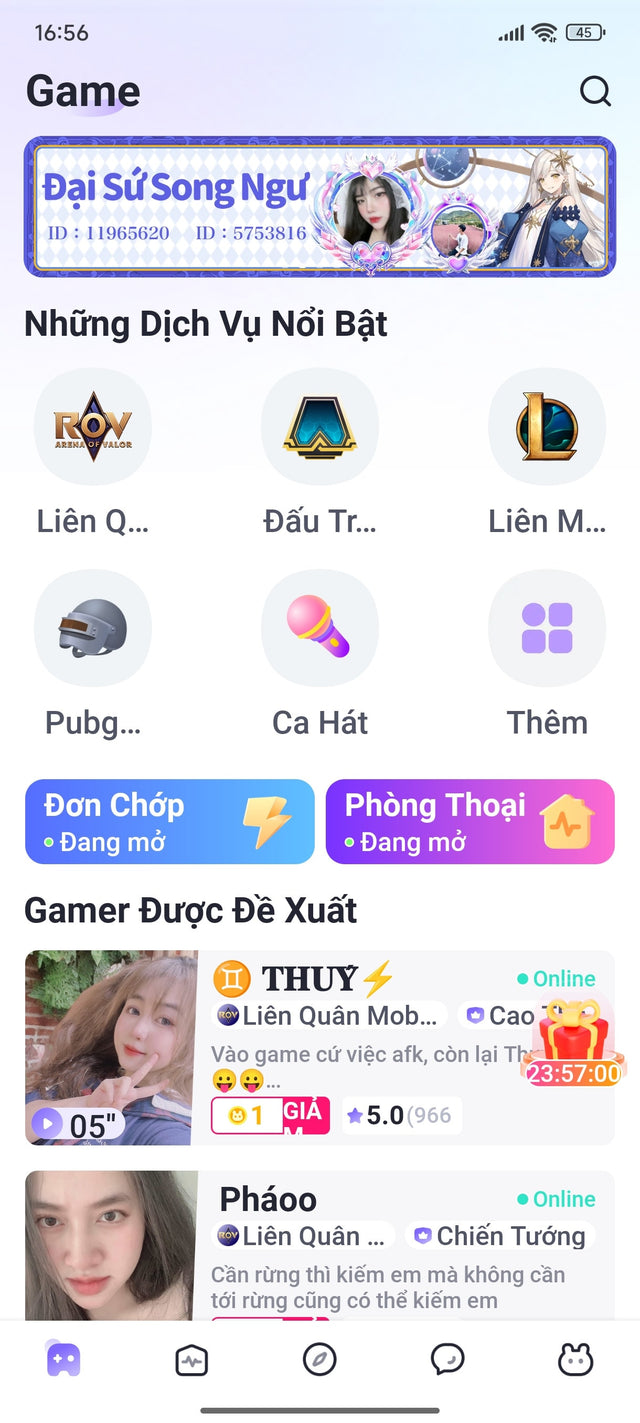
Task: Switch to the bear profile tab
Action: [x=575, y=1359]
